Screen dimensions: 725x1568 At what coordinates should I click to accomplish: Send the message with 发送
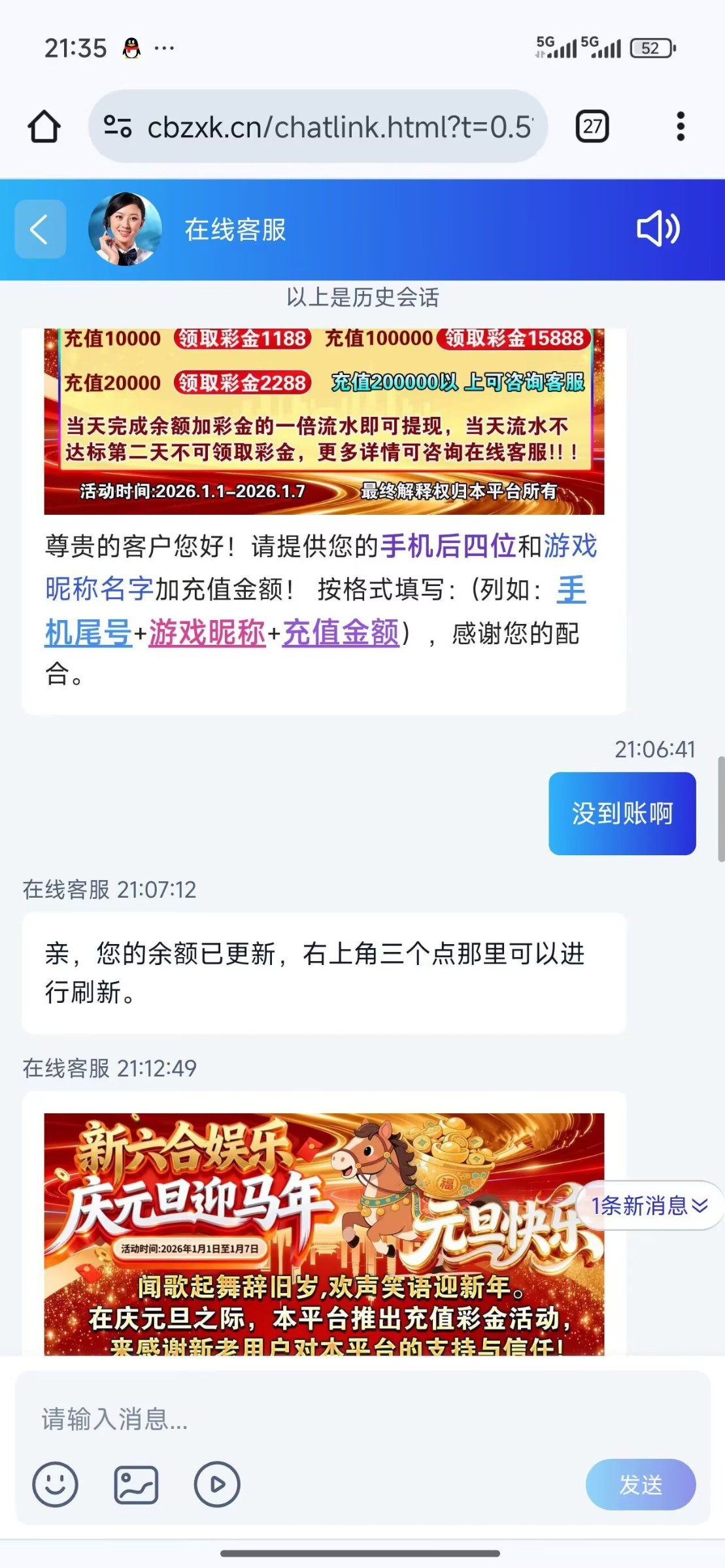tap(640, 1484)
